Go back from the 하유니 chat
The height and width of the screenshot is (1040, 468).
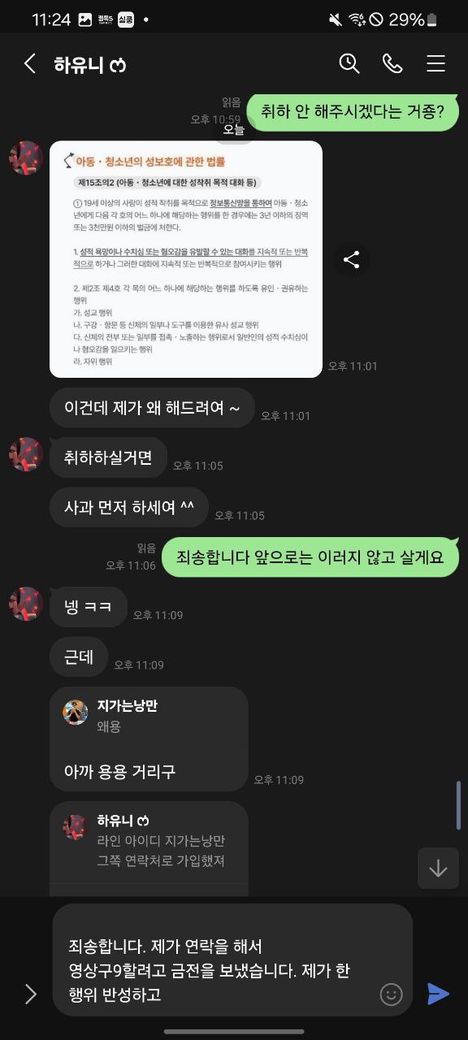29,64
